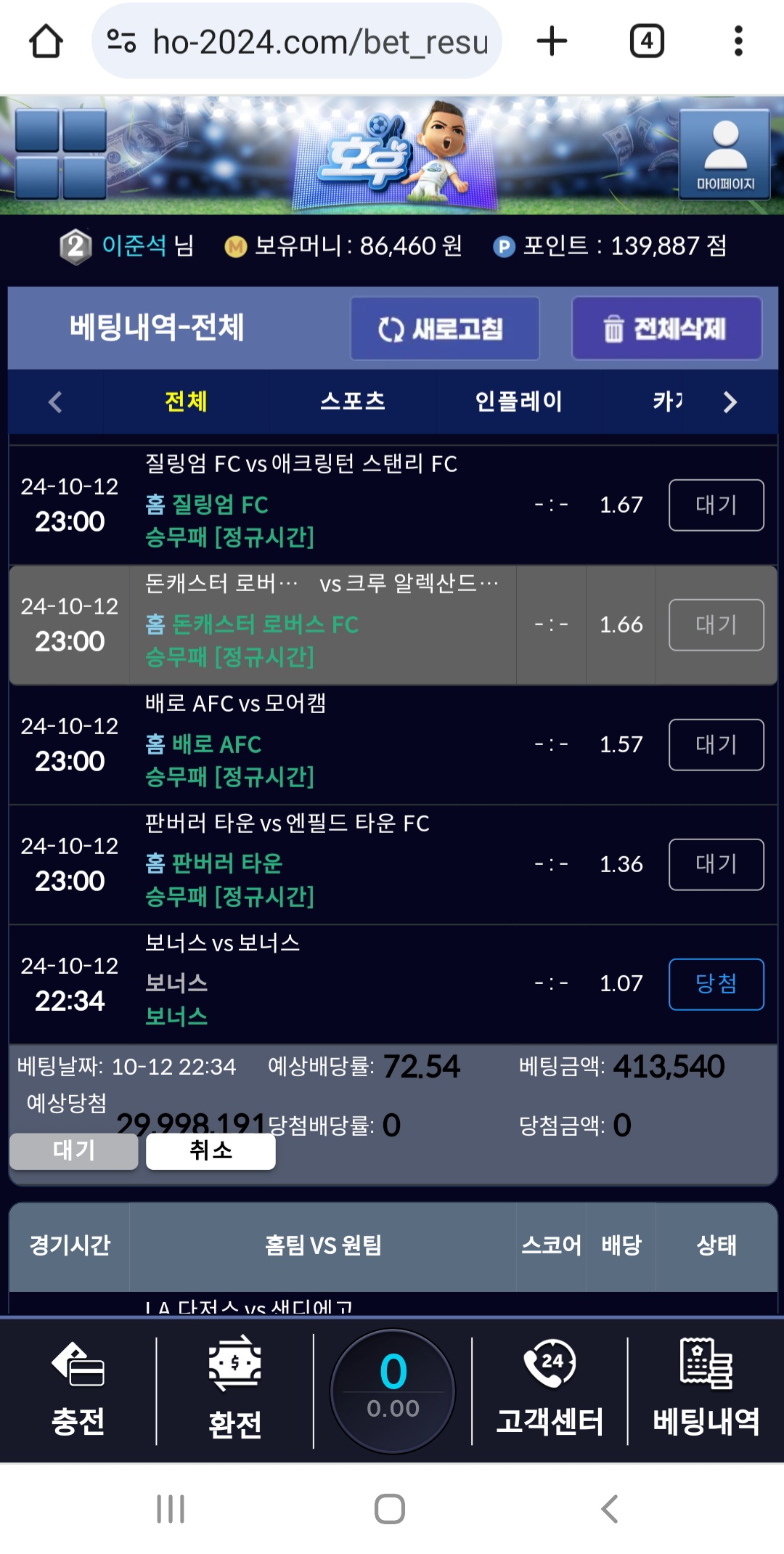
Task: Cancel the bet with 취소
Action: pos(211,1150)
